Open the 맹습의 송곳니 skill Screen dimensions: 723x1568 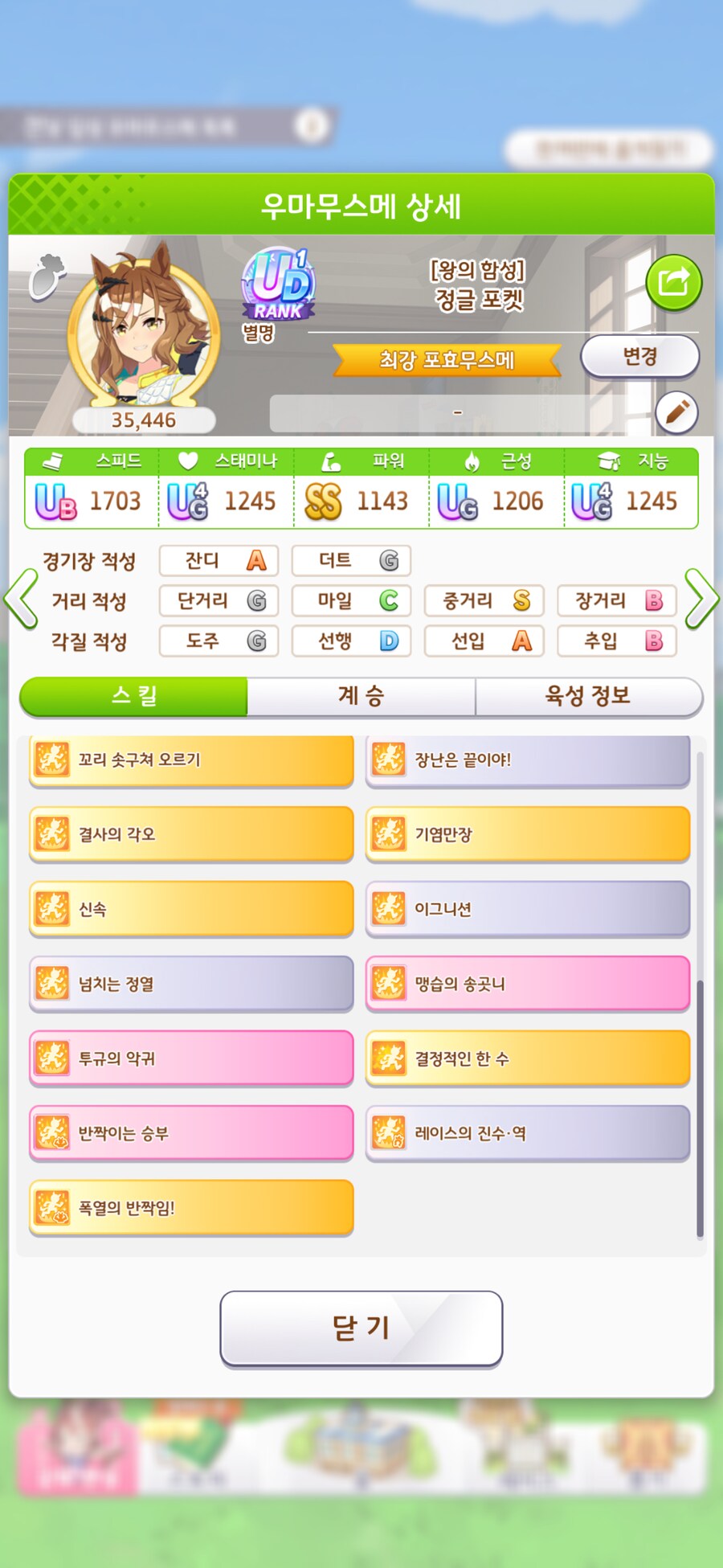[528, 984]
